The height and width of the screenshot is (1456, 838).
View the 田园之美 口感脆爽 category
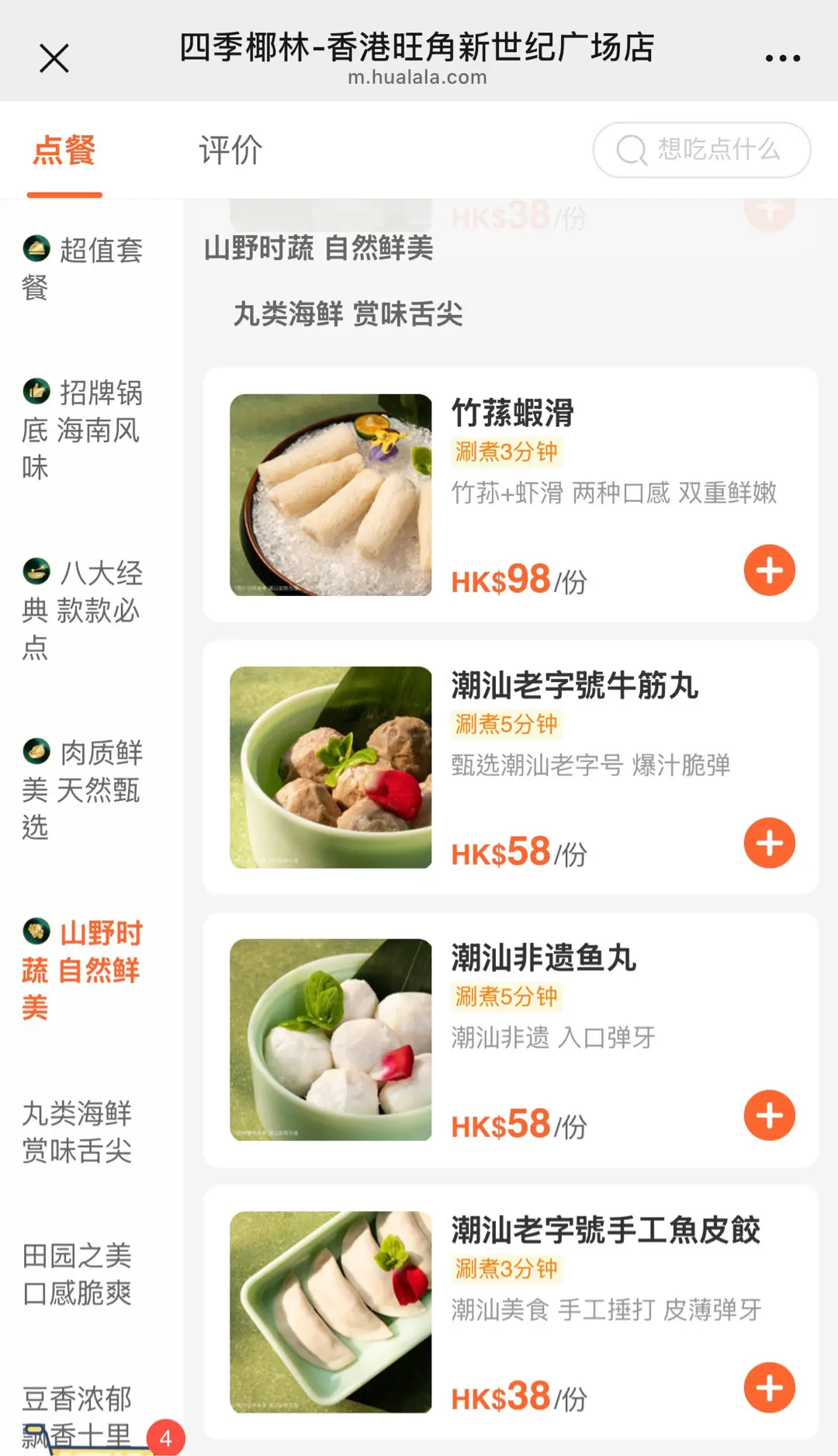click(78, 1274)
